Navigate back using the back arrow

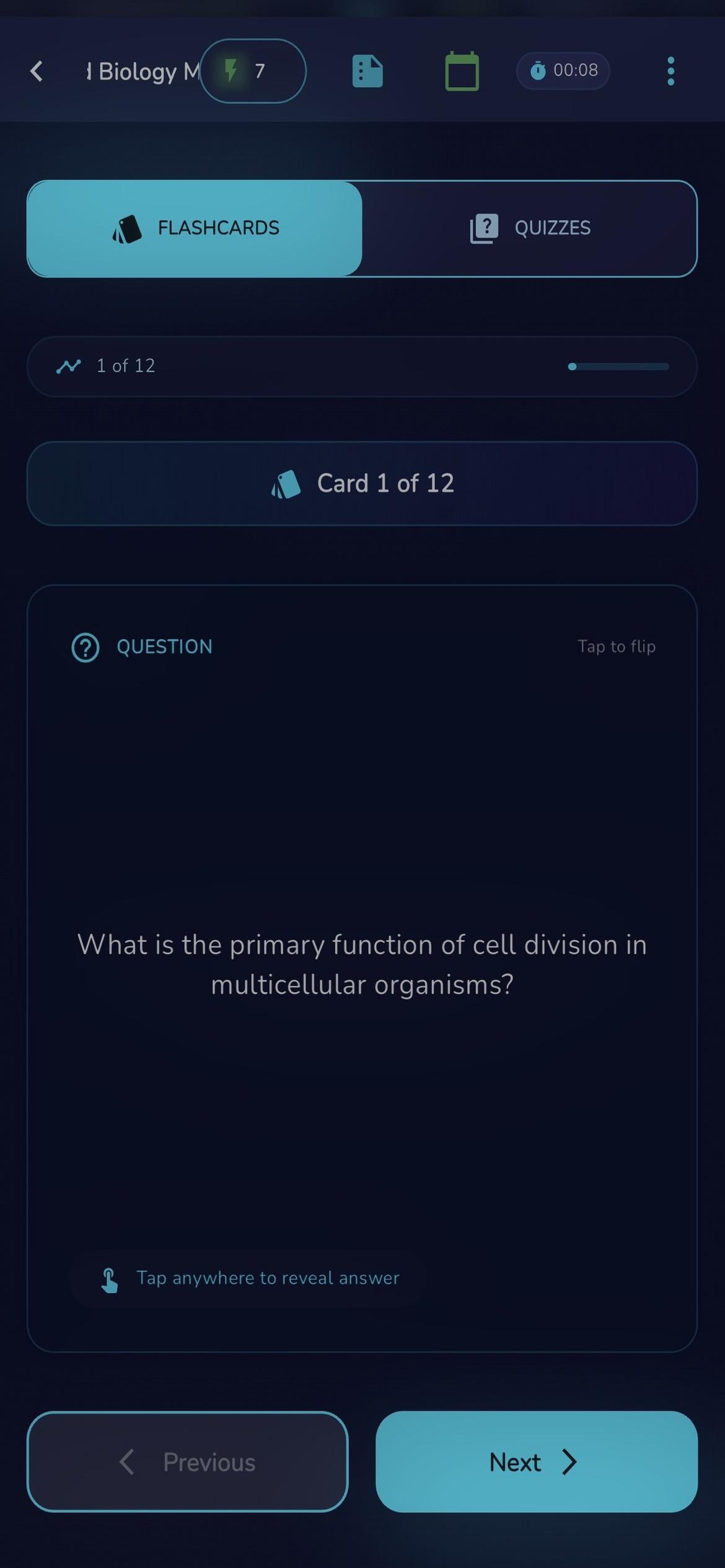point(36,71)
